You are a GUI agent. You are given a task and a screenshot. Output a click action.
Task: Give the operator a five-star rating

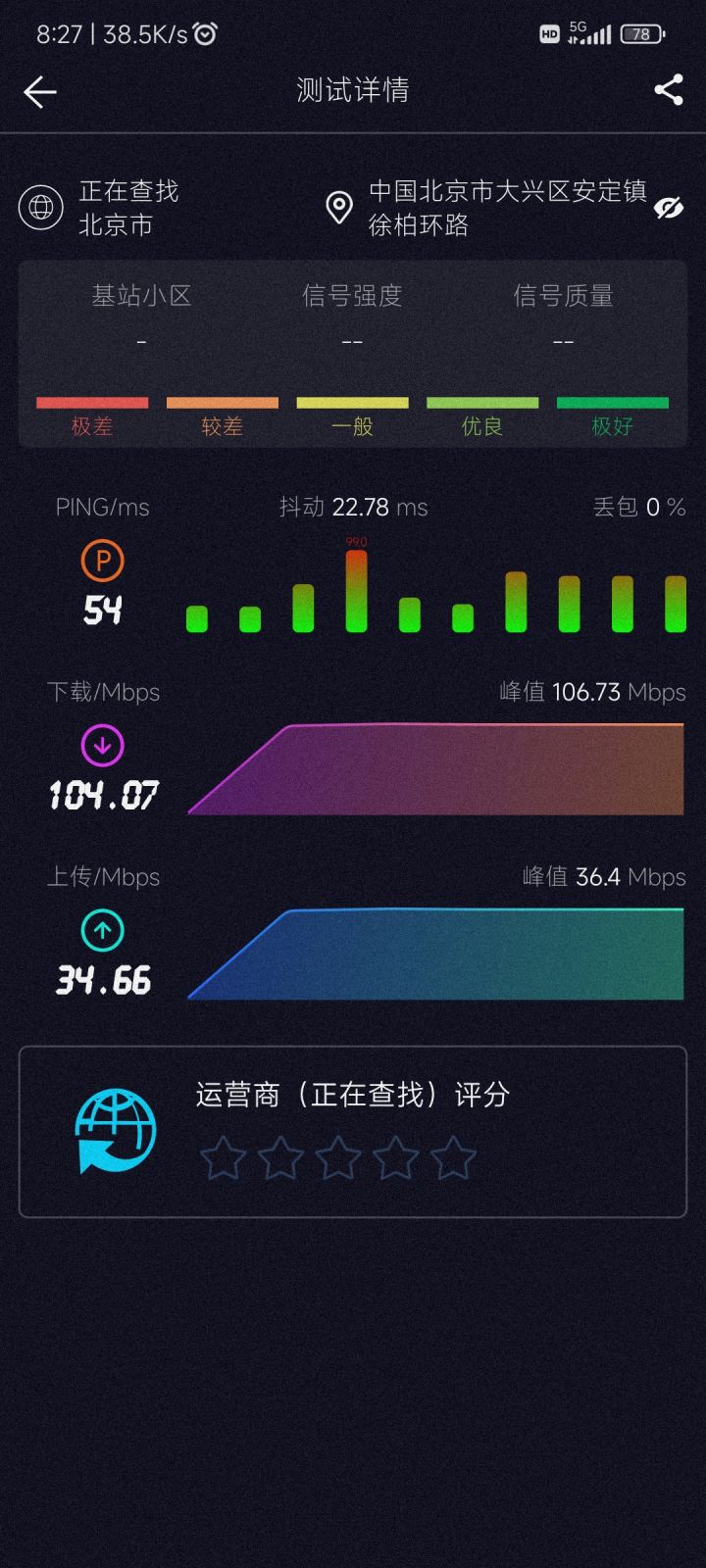pos(454,1158)
